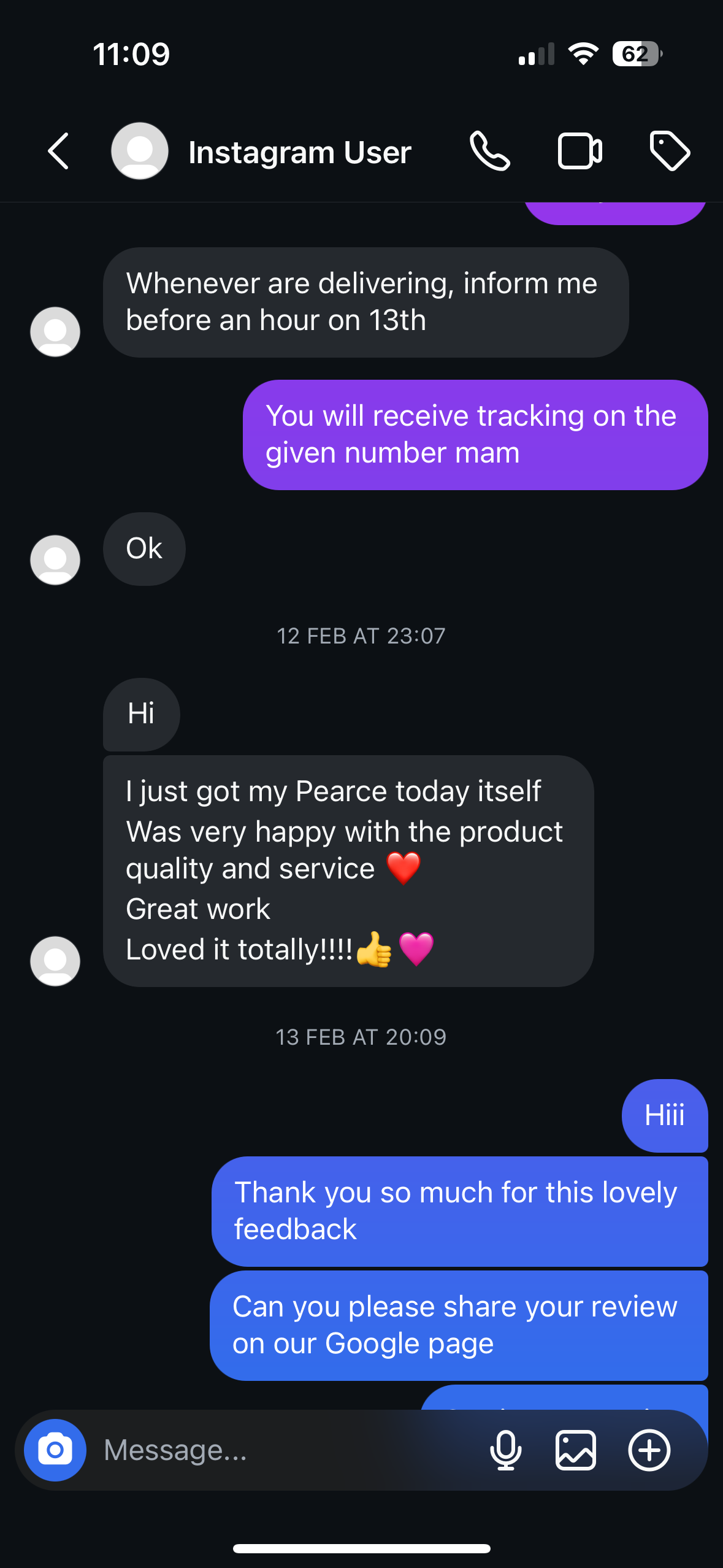The image size is (723, 1568).
Task: Tap the sender avatar beside the "Ok" message
Action: [55, 559]
